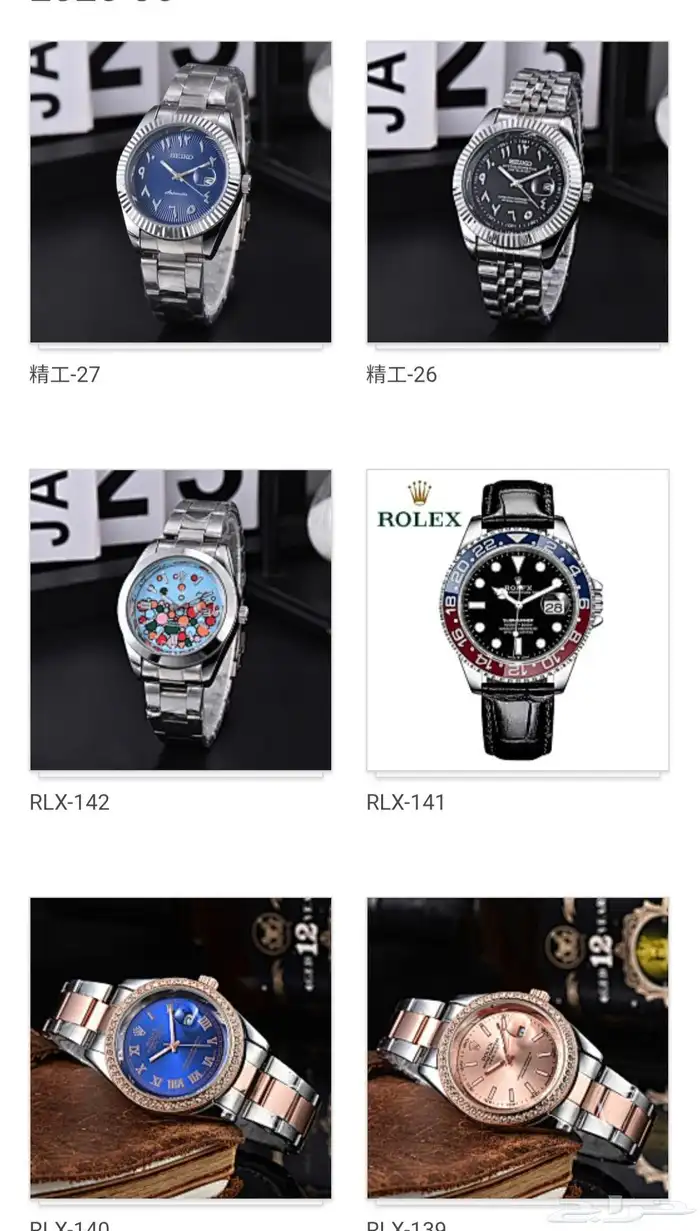
Task: Open product RLX-141 with leather strap
Action: (517, 620)
